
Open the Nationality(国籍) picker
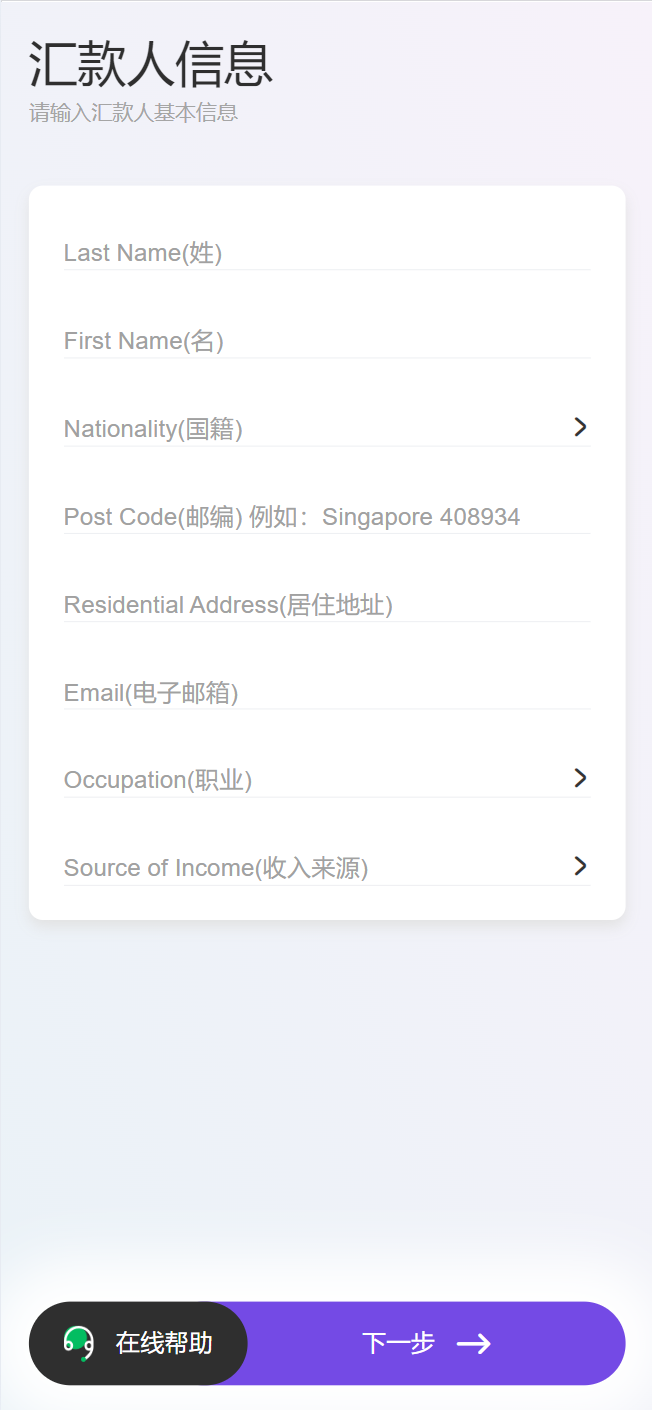click(x=327, y=429)
